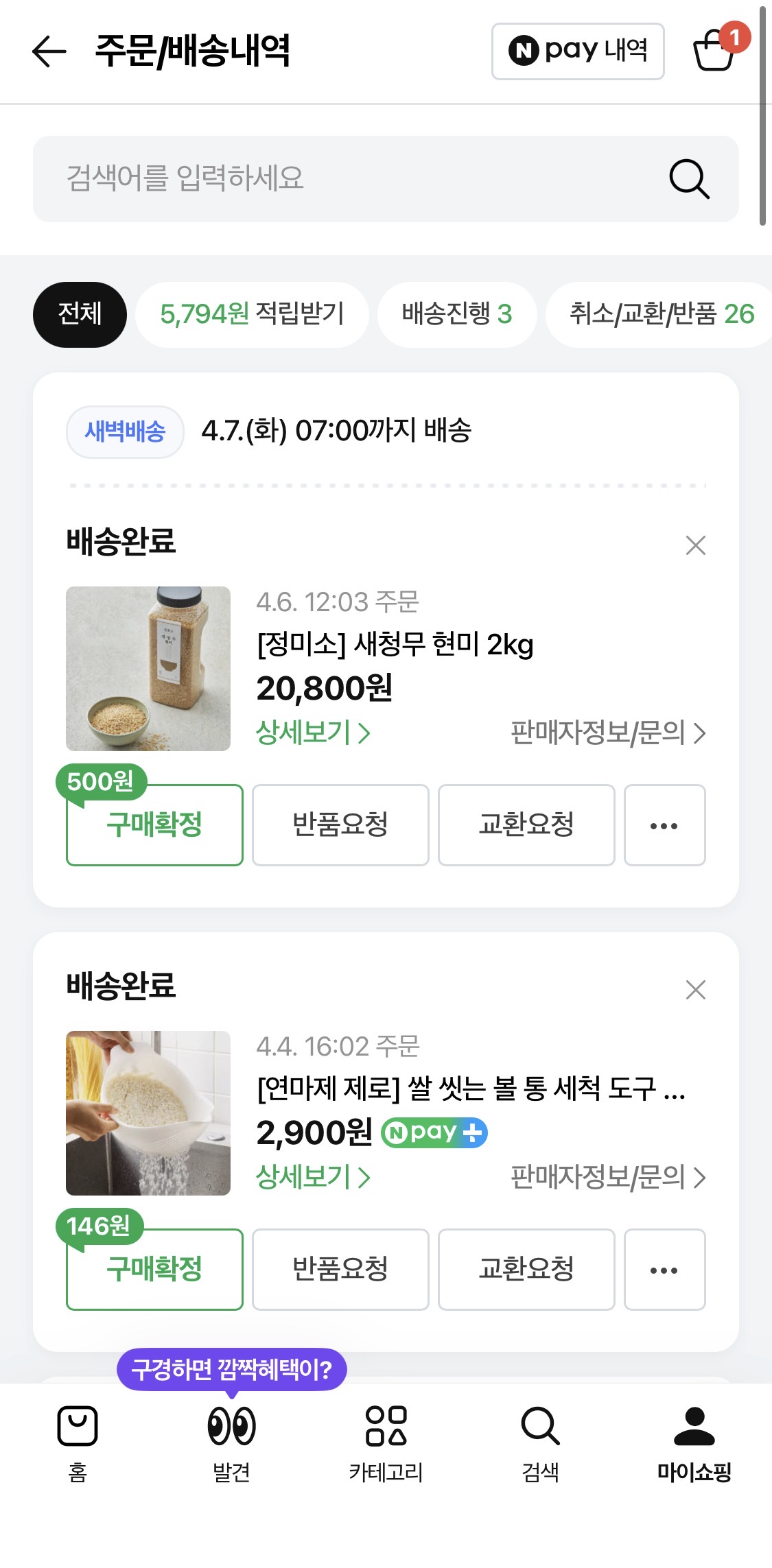Go back from 주문/배송내역
The width and height of the screenshot is (772, 1568).
click(49, 51)
